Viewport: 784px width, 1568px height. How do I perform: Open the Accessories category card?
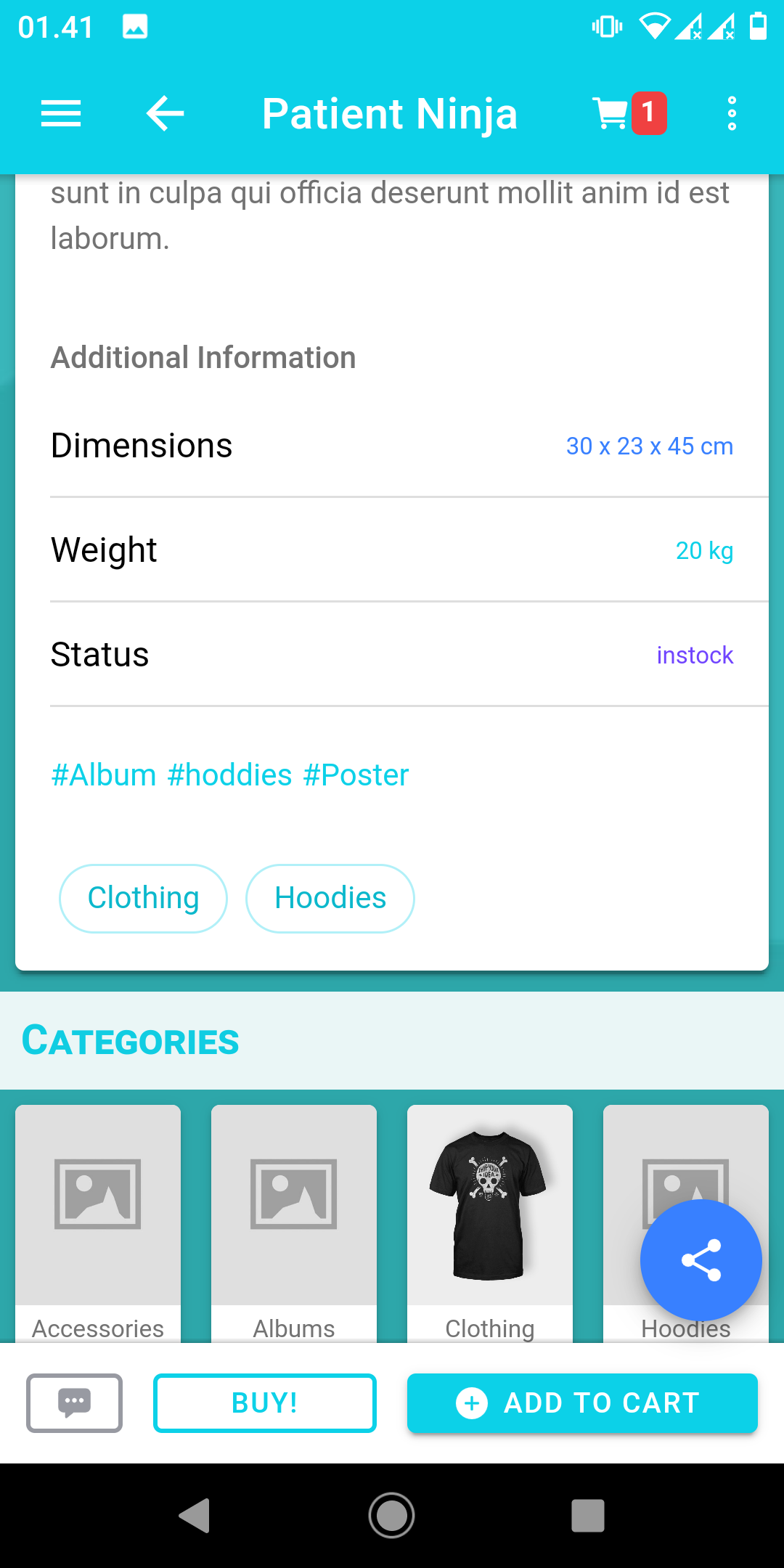[98, 1220]
